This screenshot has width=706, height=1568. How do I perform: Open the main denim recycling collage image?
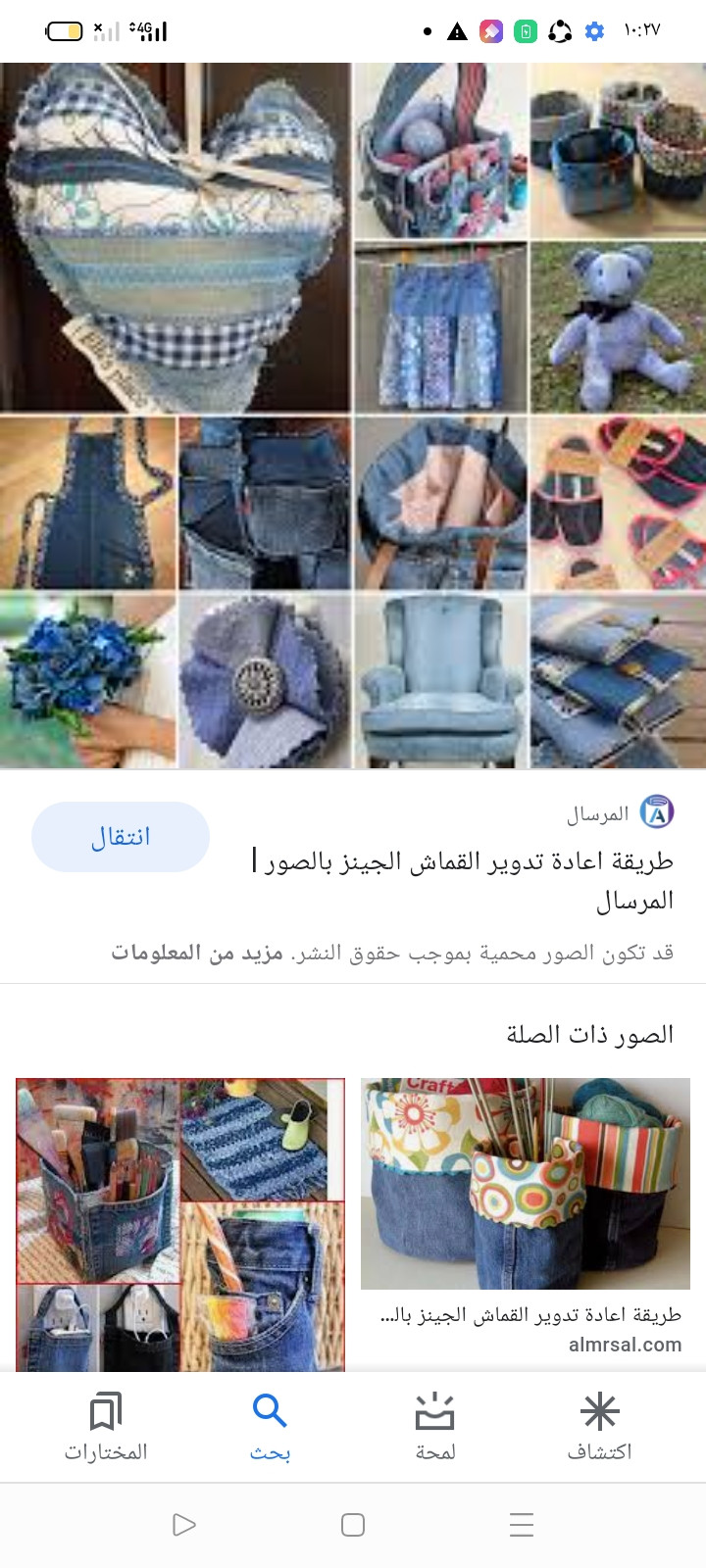point(353,416)
